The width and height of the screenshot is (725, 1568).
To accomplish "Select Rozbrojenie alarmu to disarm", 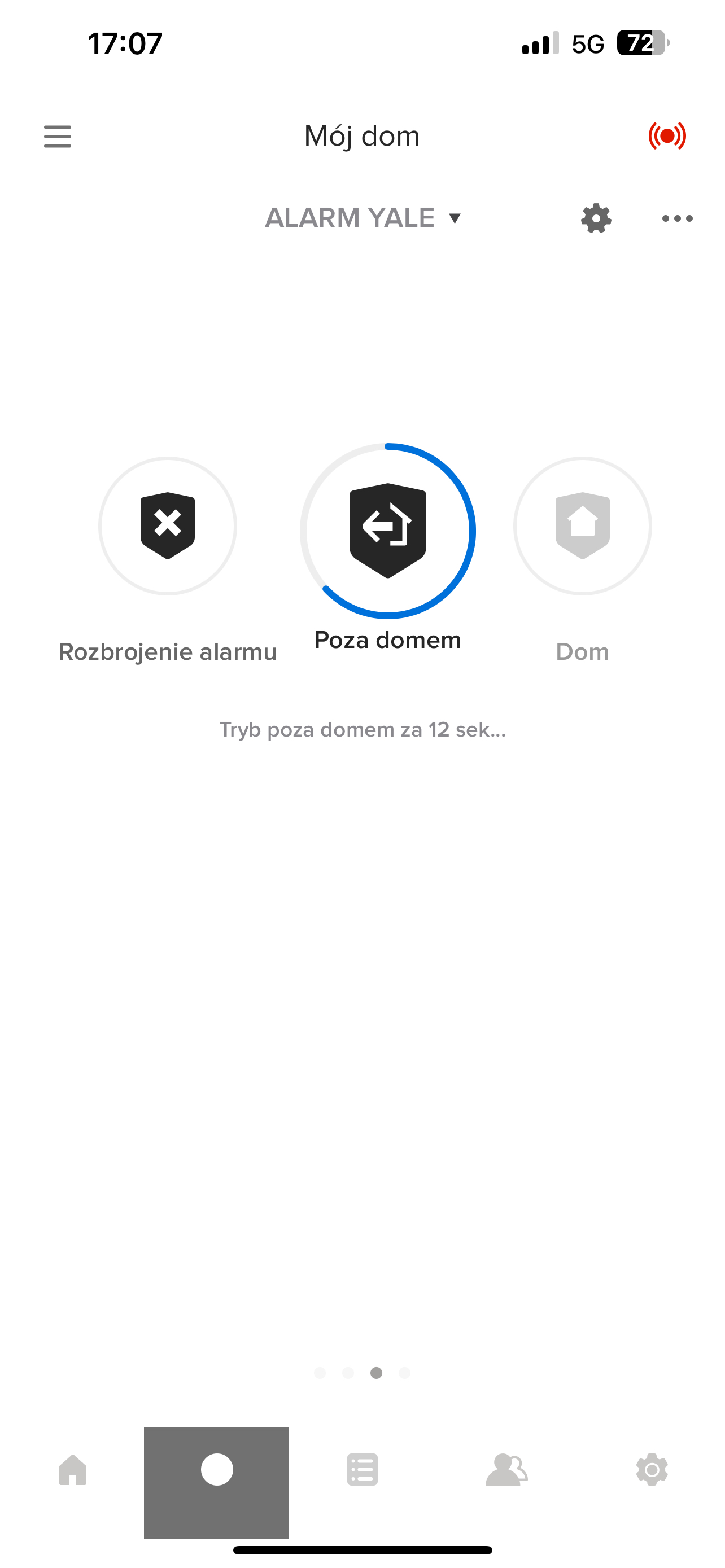I will coord(167,526).
